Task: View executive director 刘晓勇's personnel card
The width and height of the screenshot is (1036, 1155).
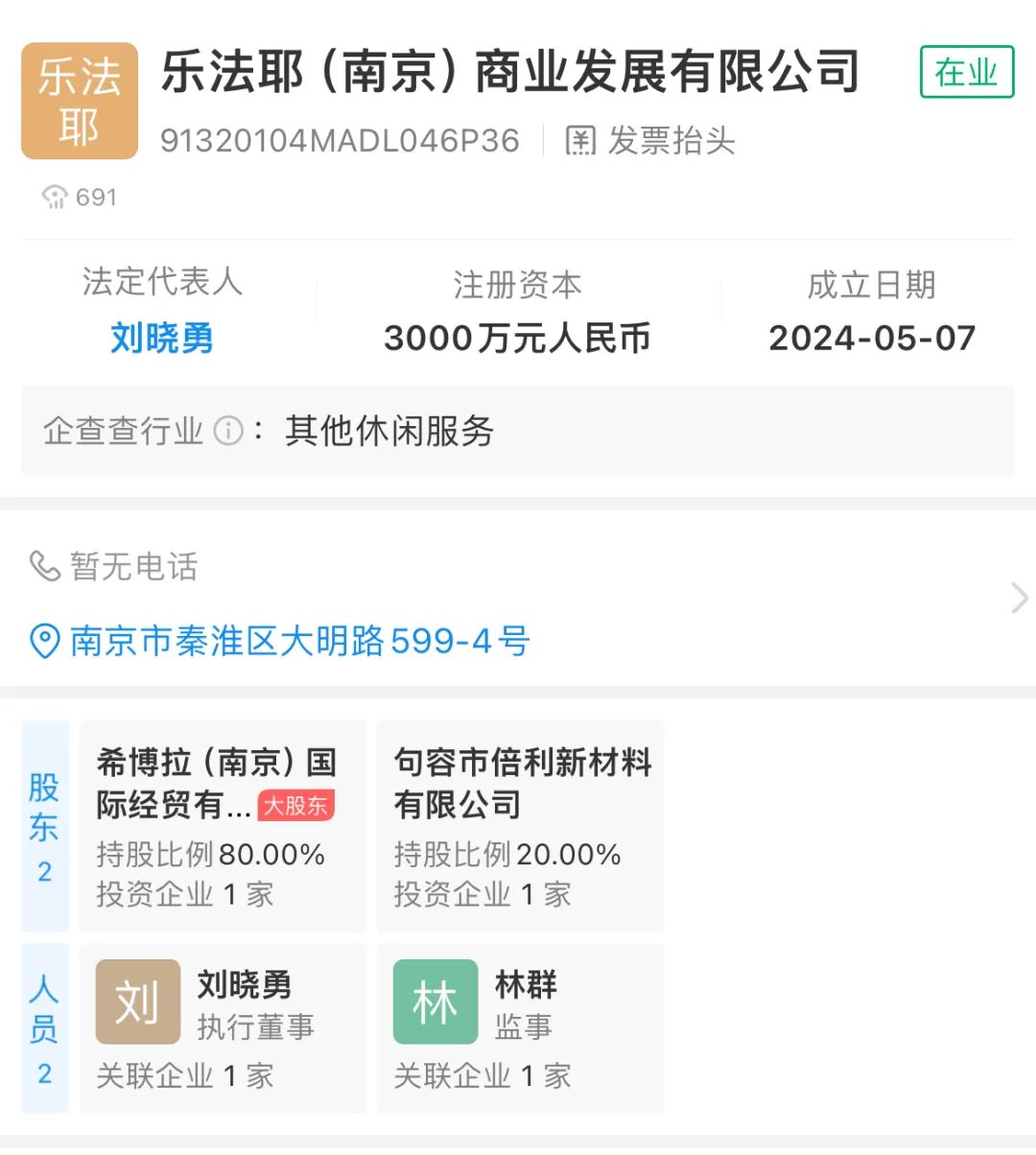Action: click(223, 1027)
